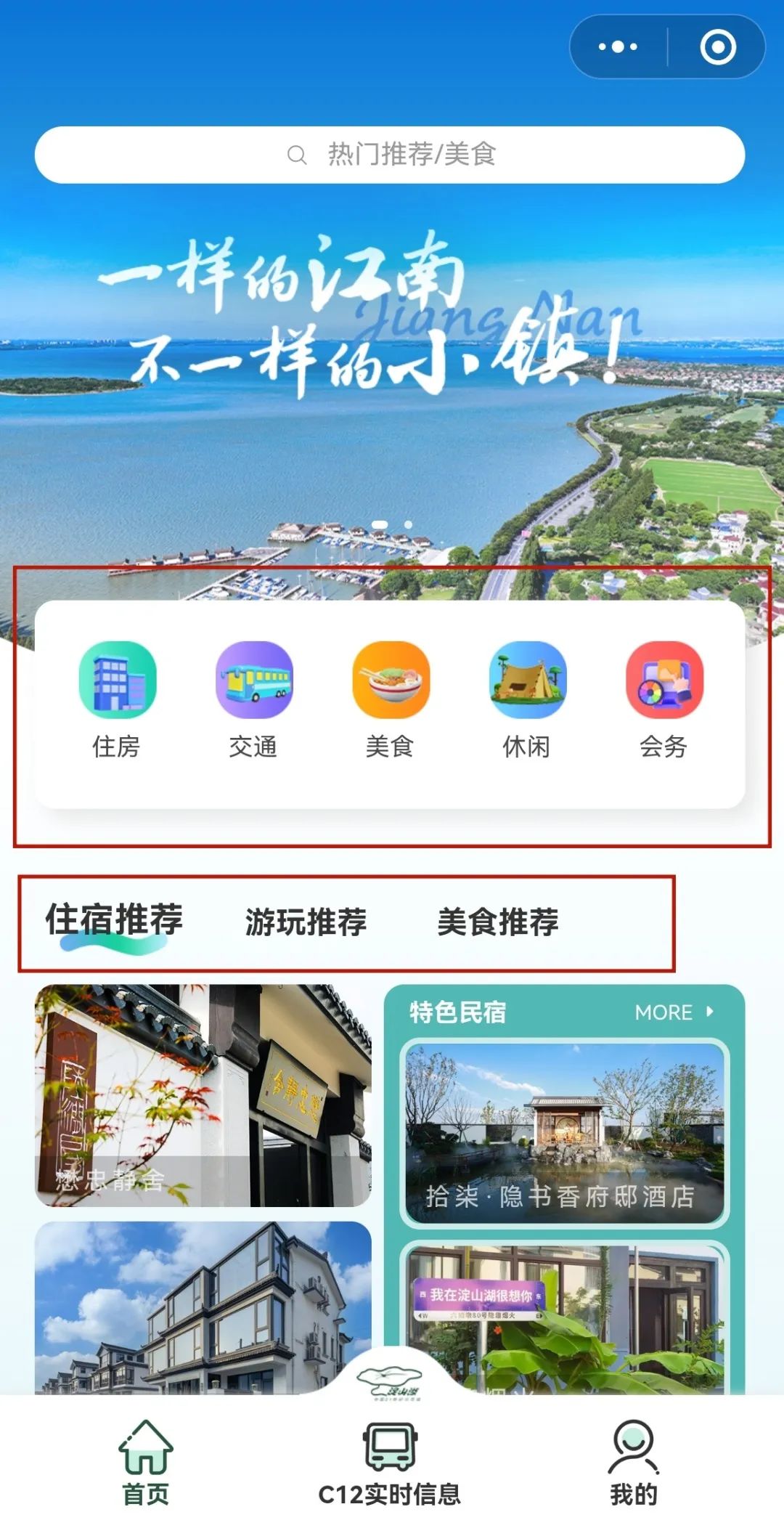Tap the 热门推荐/美食 search box
This screenshot has width=784, height=1536.
[390, 155]
